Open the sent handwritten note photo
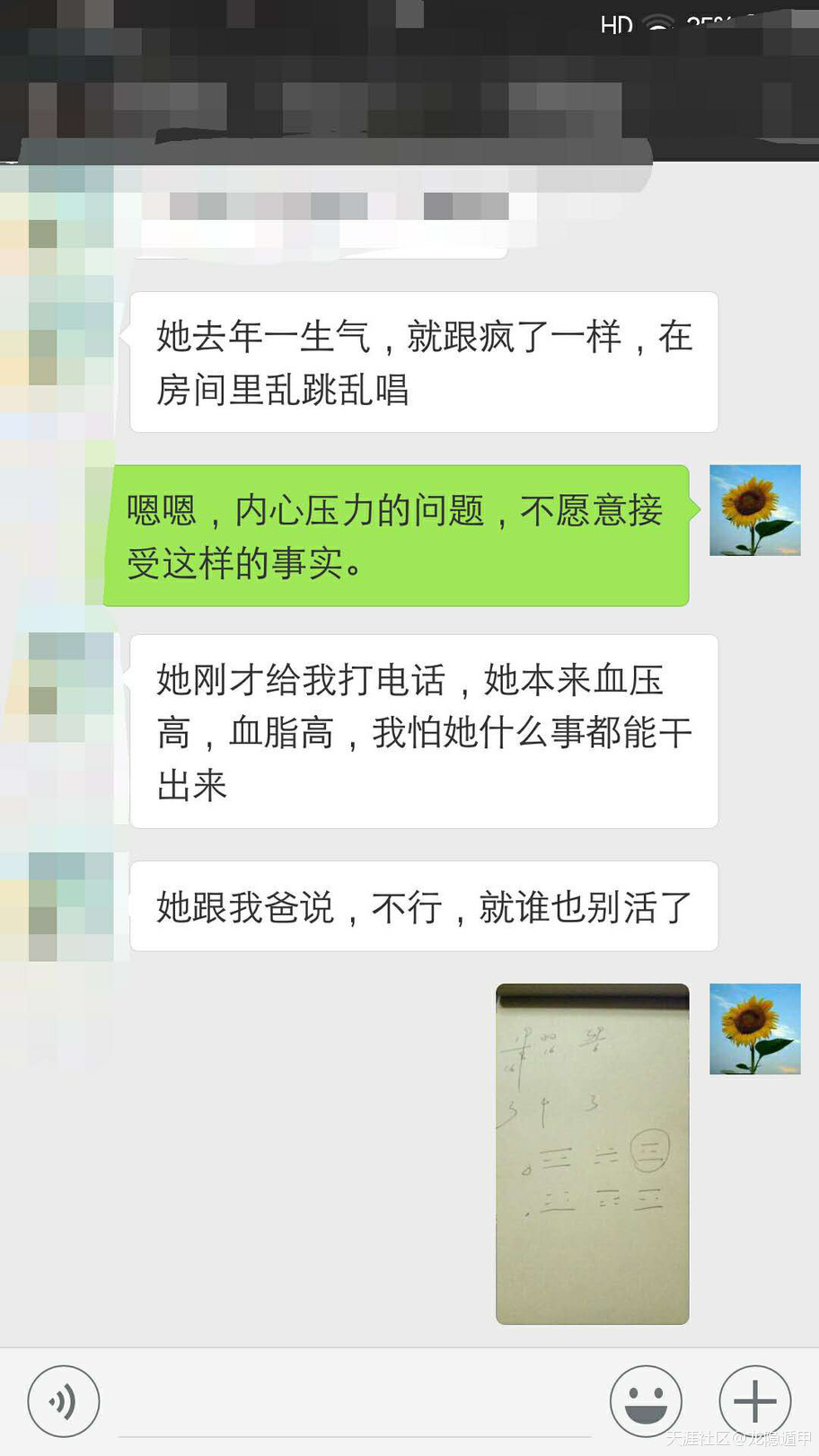This screenshot has width=819, height=1456. (592, 1153)
